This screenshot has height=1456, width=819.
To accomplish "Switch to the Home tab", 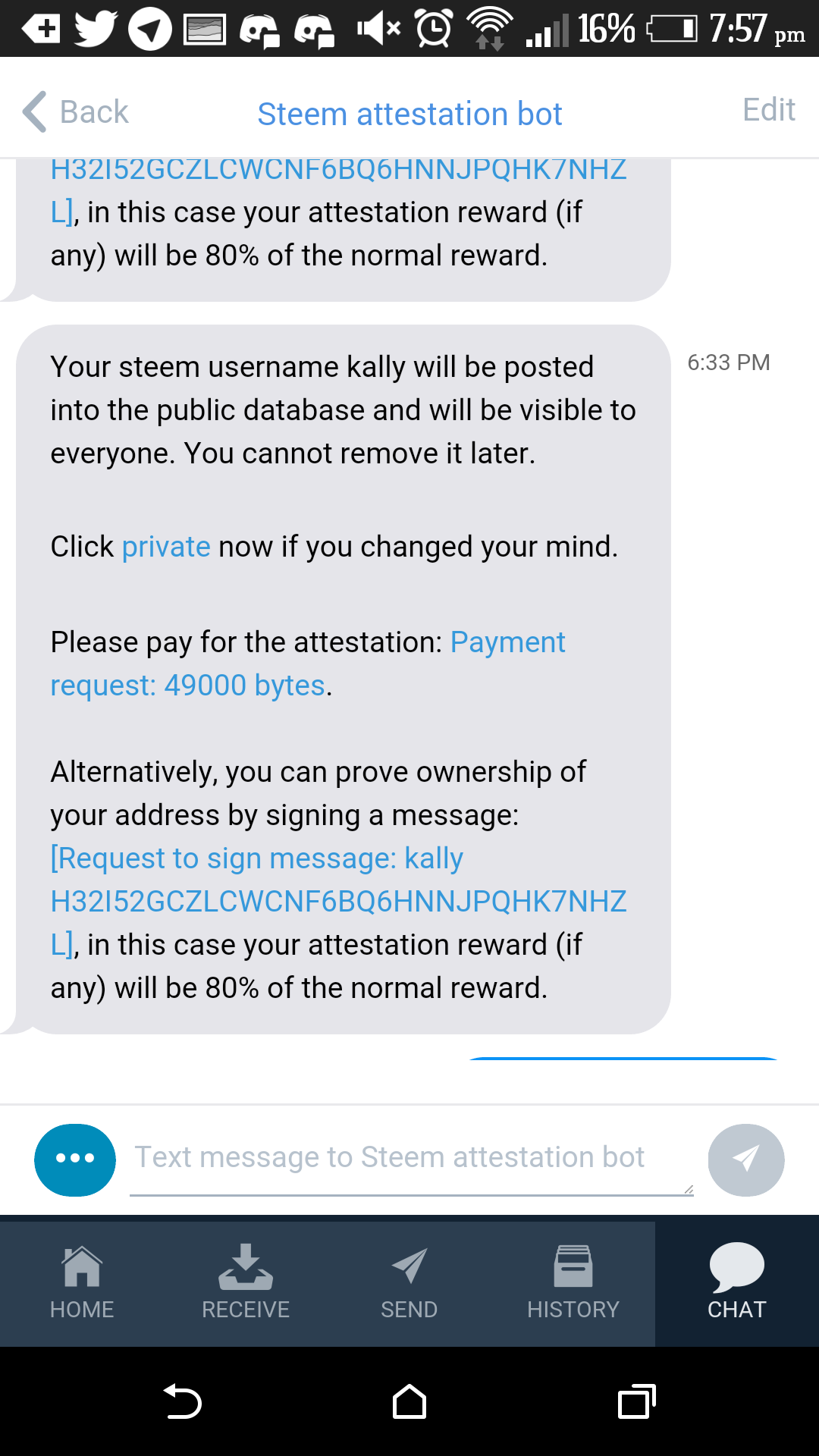I will point(82,1283).
